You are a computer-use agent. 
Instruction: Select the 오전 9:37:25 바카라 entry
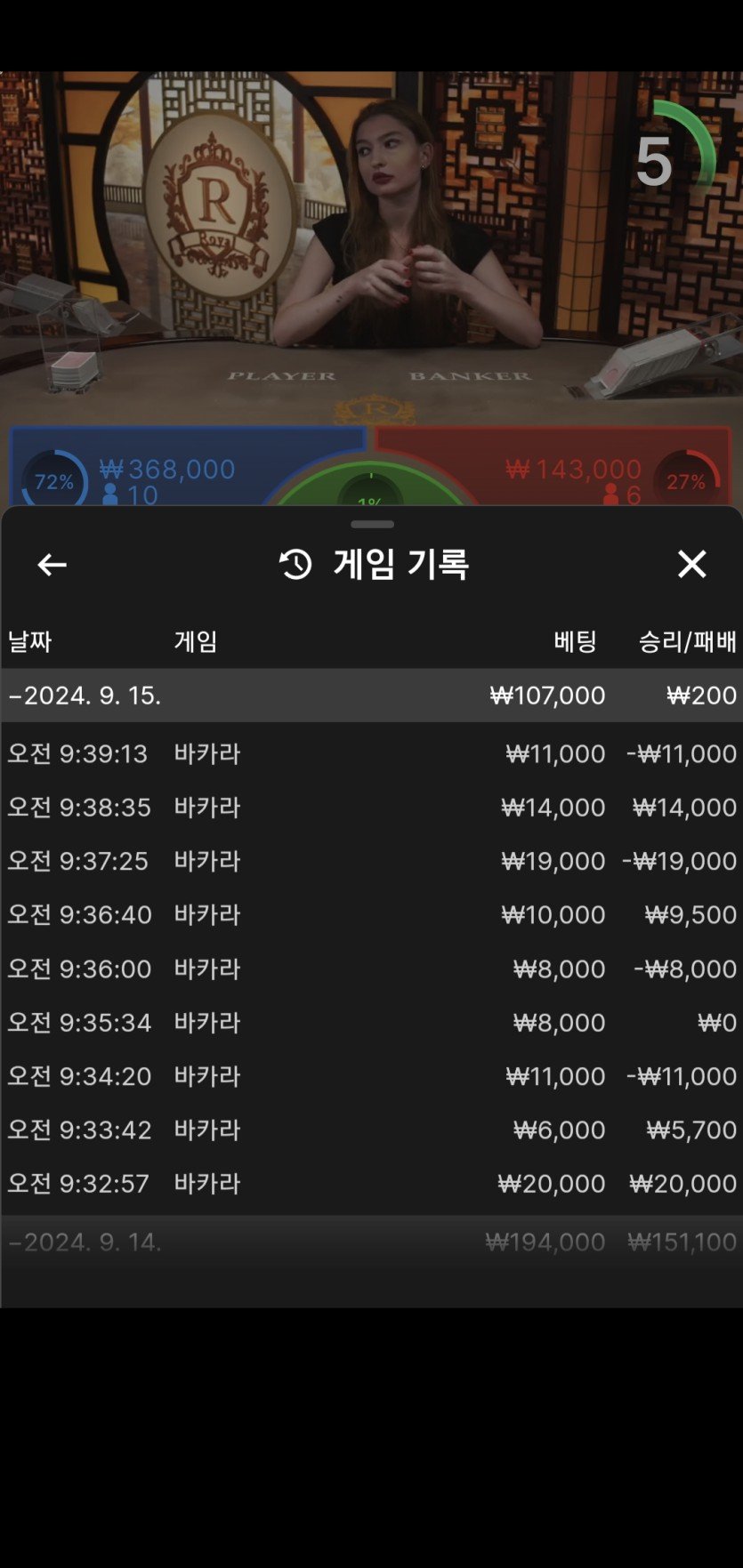371,861
